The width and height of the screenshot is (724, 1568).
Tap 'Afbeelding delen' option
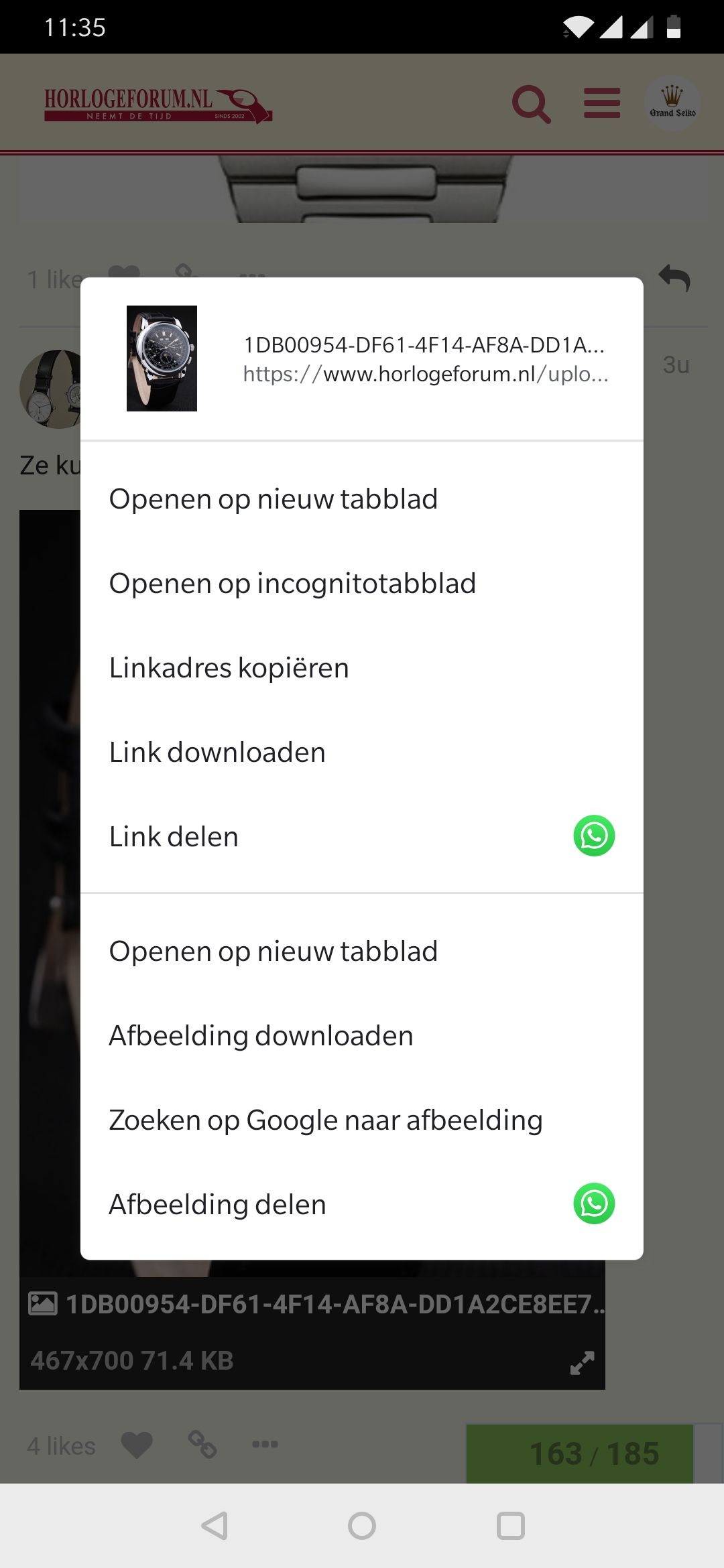click(x=322, y=1205)
